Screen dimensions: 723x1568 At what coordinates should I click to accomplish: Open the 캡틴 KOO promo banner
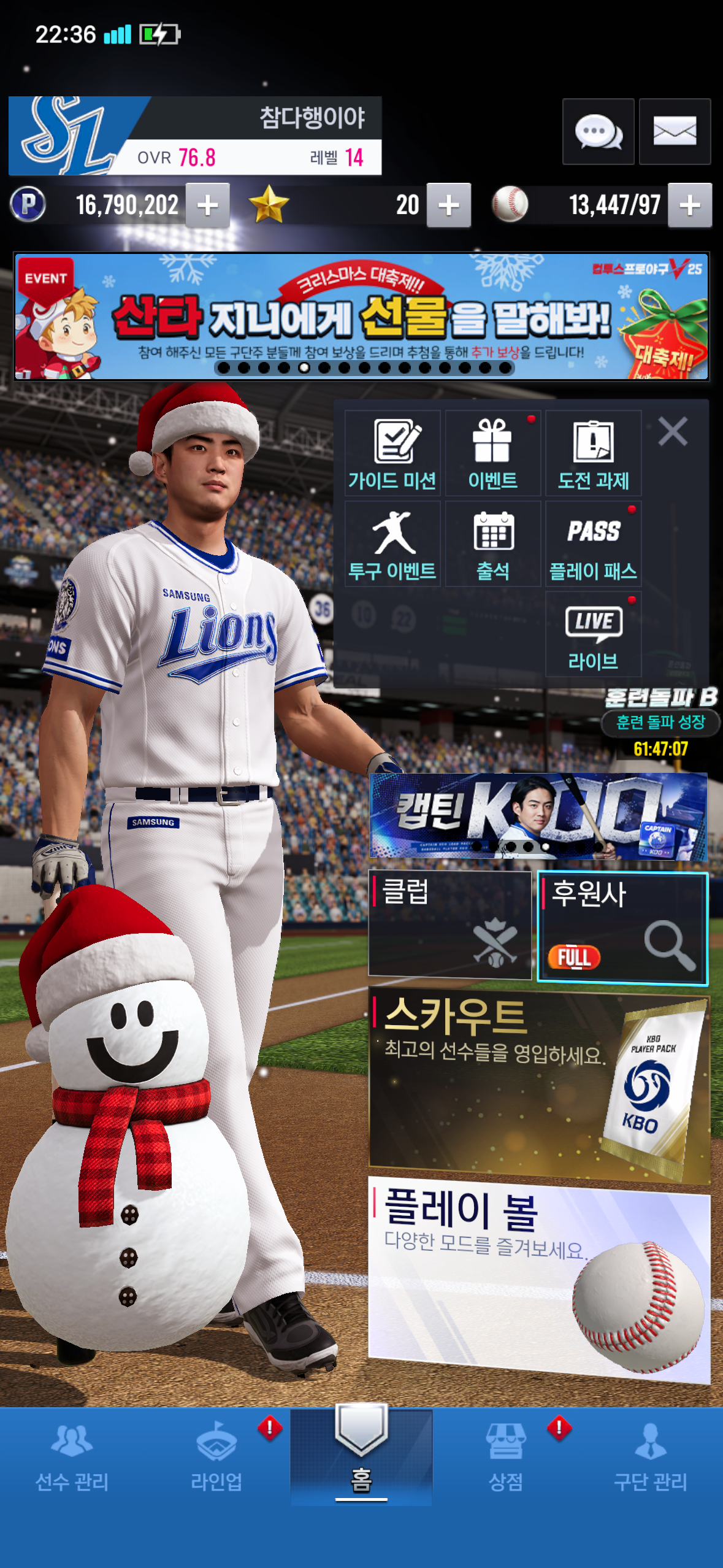click(x=538, y=816)
